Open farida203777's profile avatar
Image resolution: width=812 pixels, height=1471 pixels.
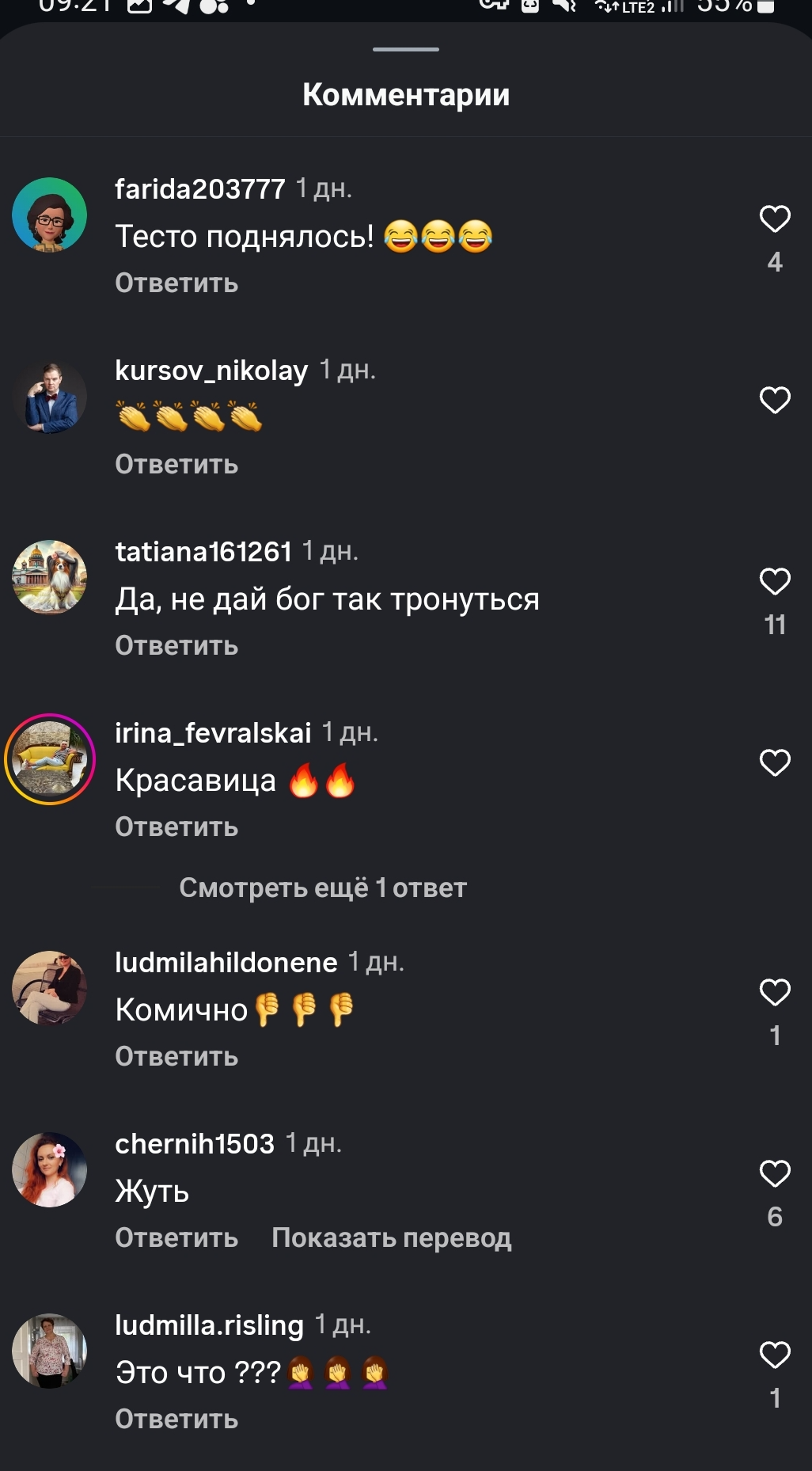pyautogui.click(x=50, y=215)
